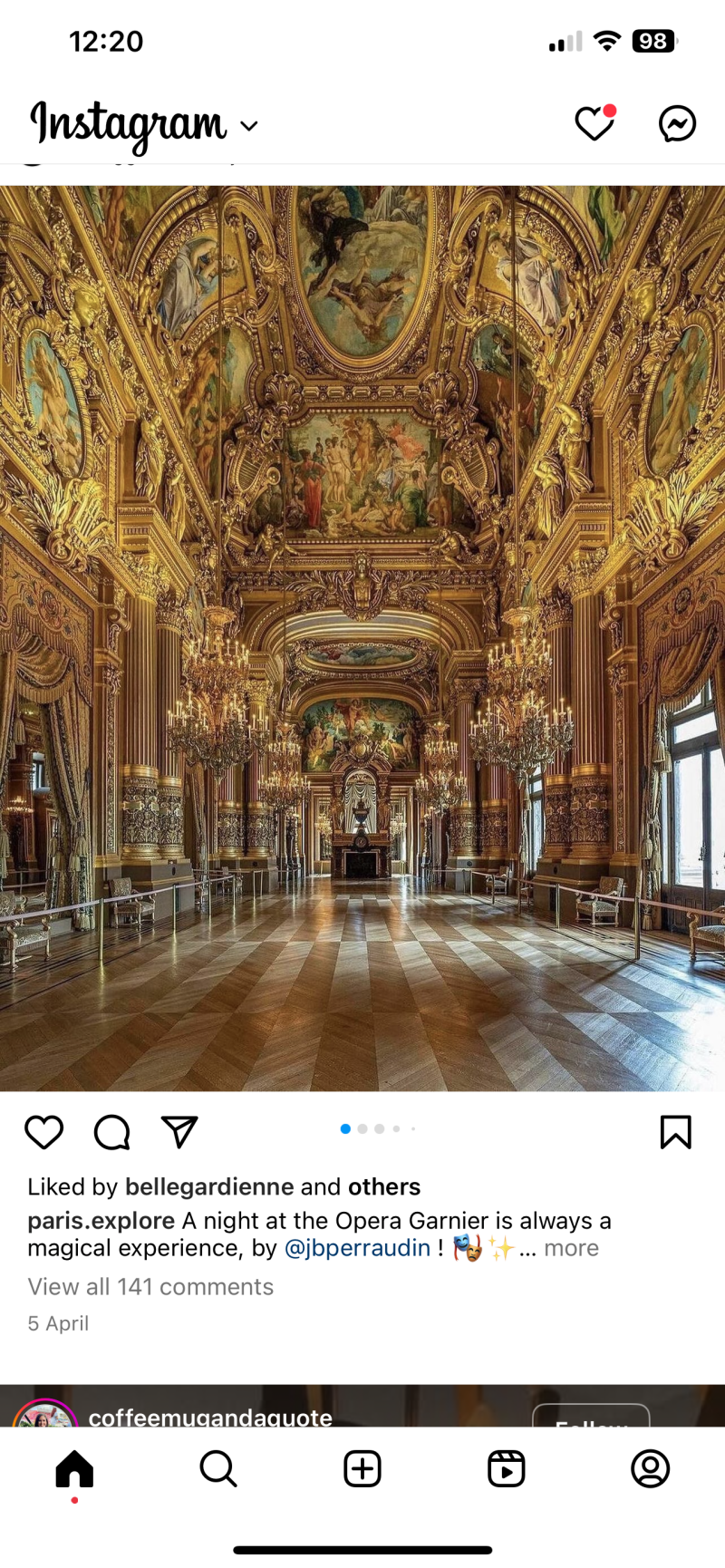725x1568 pixels.
Task: Switch to the Search tab
Action: 218,1468
